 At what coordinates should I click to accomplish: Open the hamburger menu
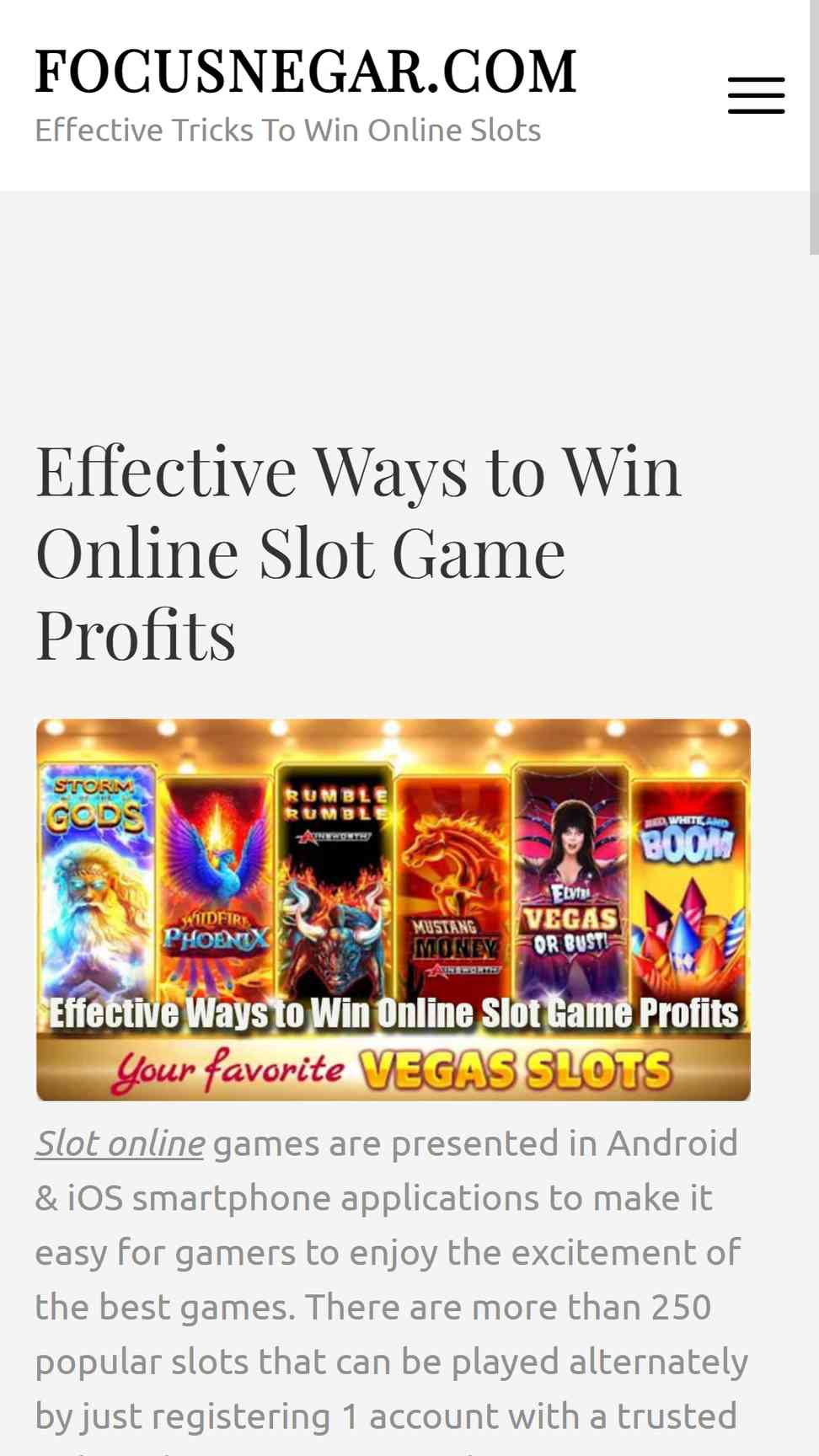(756, 95)
